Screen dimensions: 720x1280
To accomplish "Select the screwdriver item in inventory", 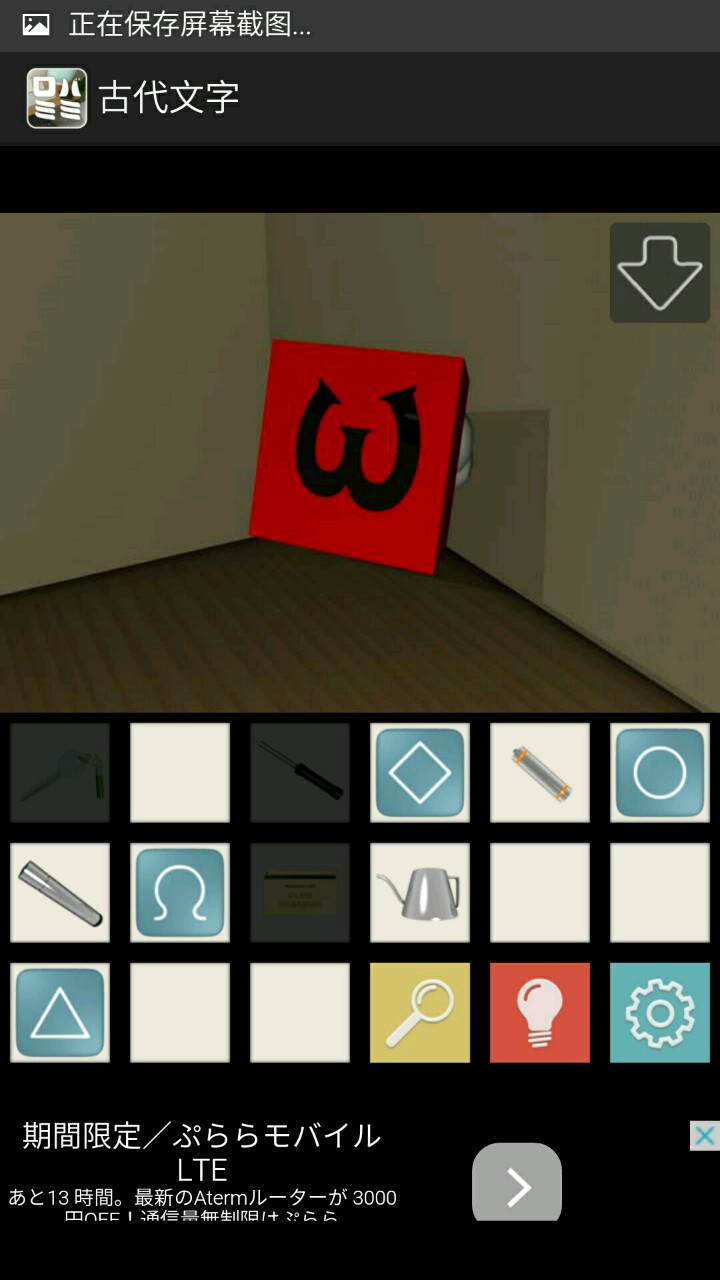I will (300, 773).
